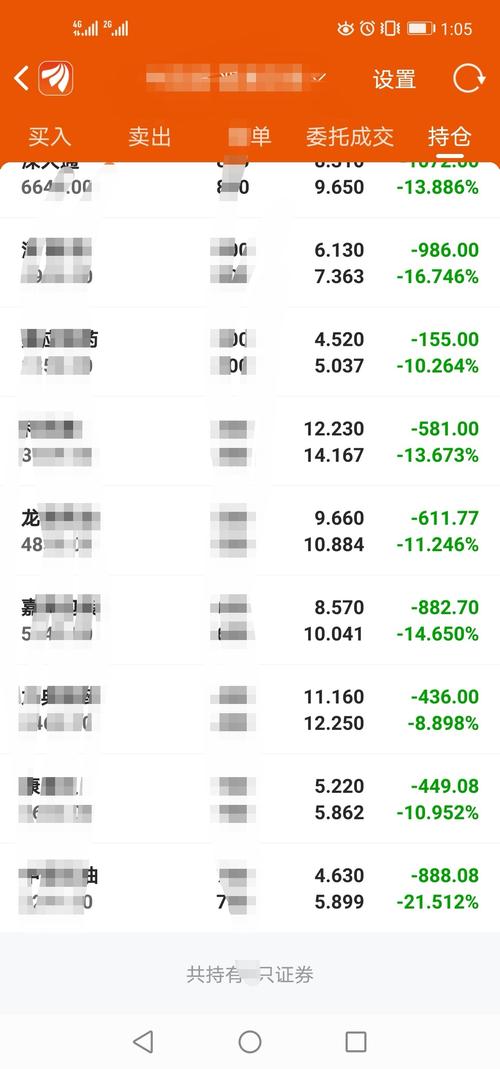Open 设置 settings

394,79
